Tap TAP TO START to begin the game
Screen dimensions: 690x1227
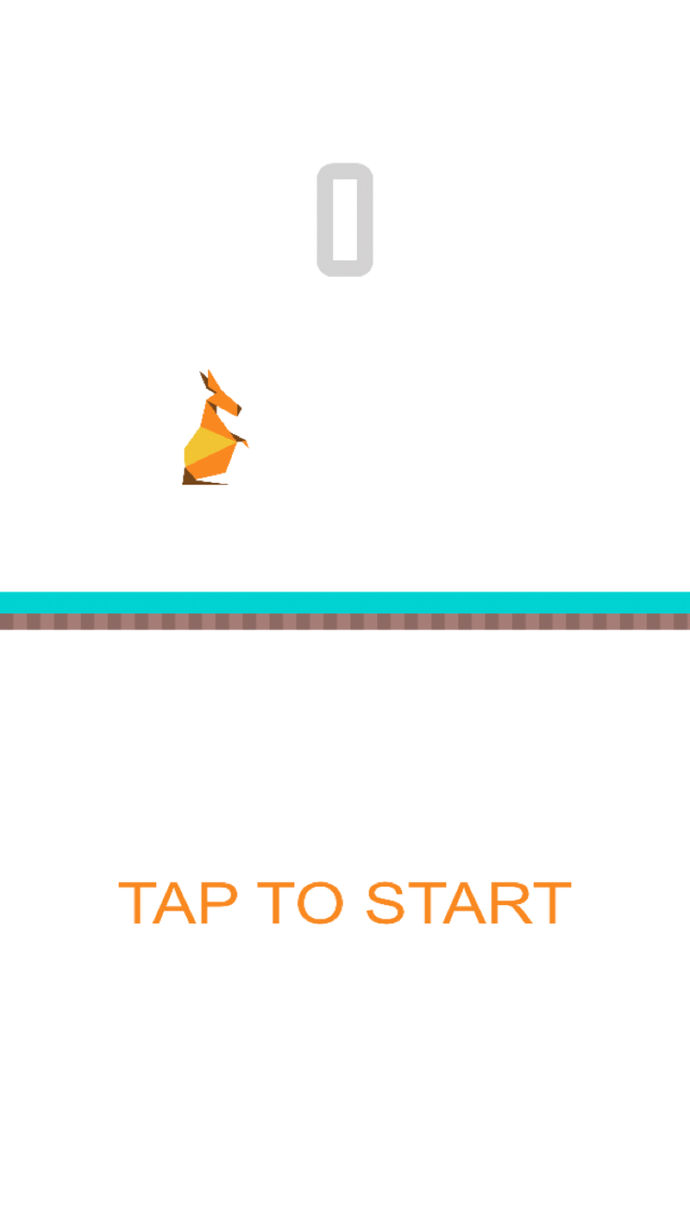[345, 903]
